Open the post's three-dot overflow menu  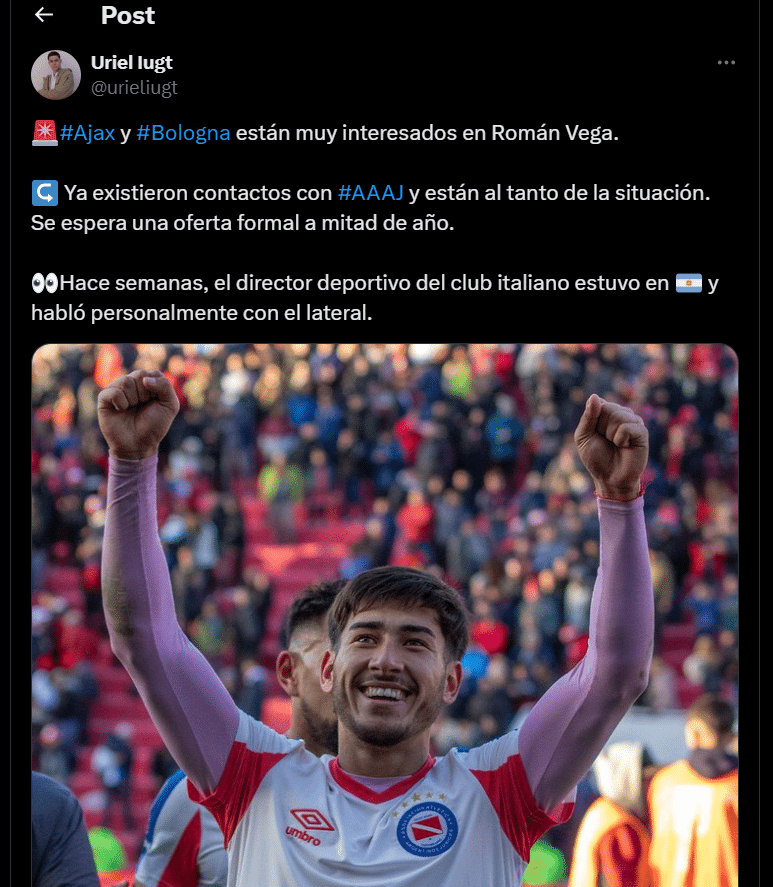pos(727,63)
